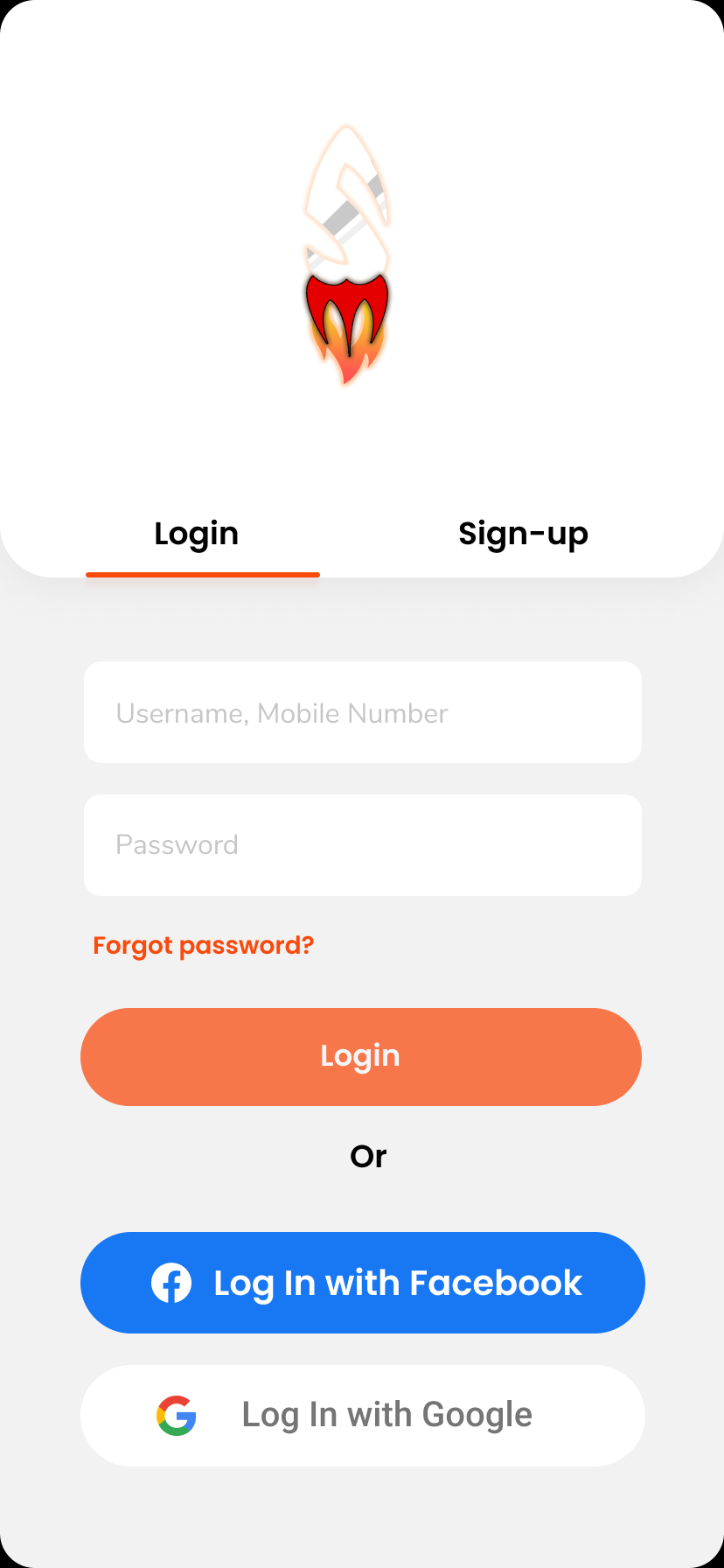Select the Login tab

pyautogui.click(x=197, y=534)
